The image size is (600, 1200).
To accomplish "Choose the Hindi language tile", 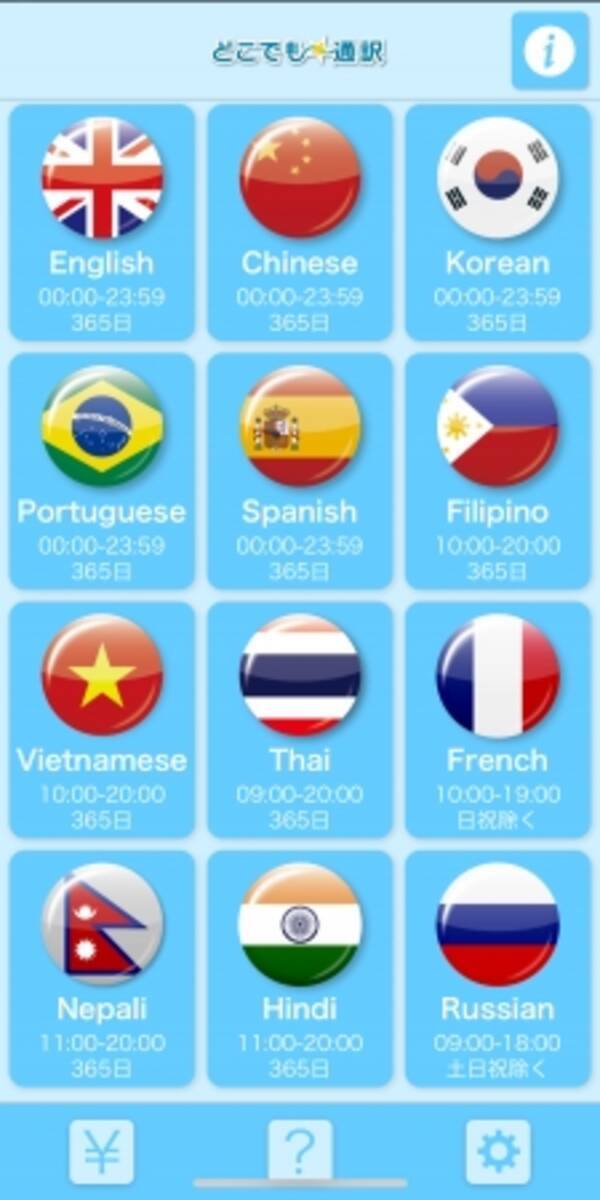I will [x=300, y=968].
